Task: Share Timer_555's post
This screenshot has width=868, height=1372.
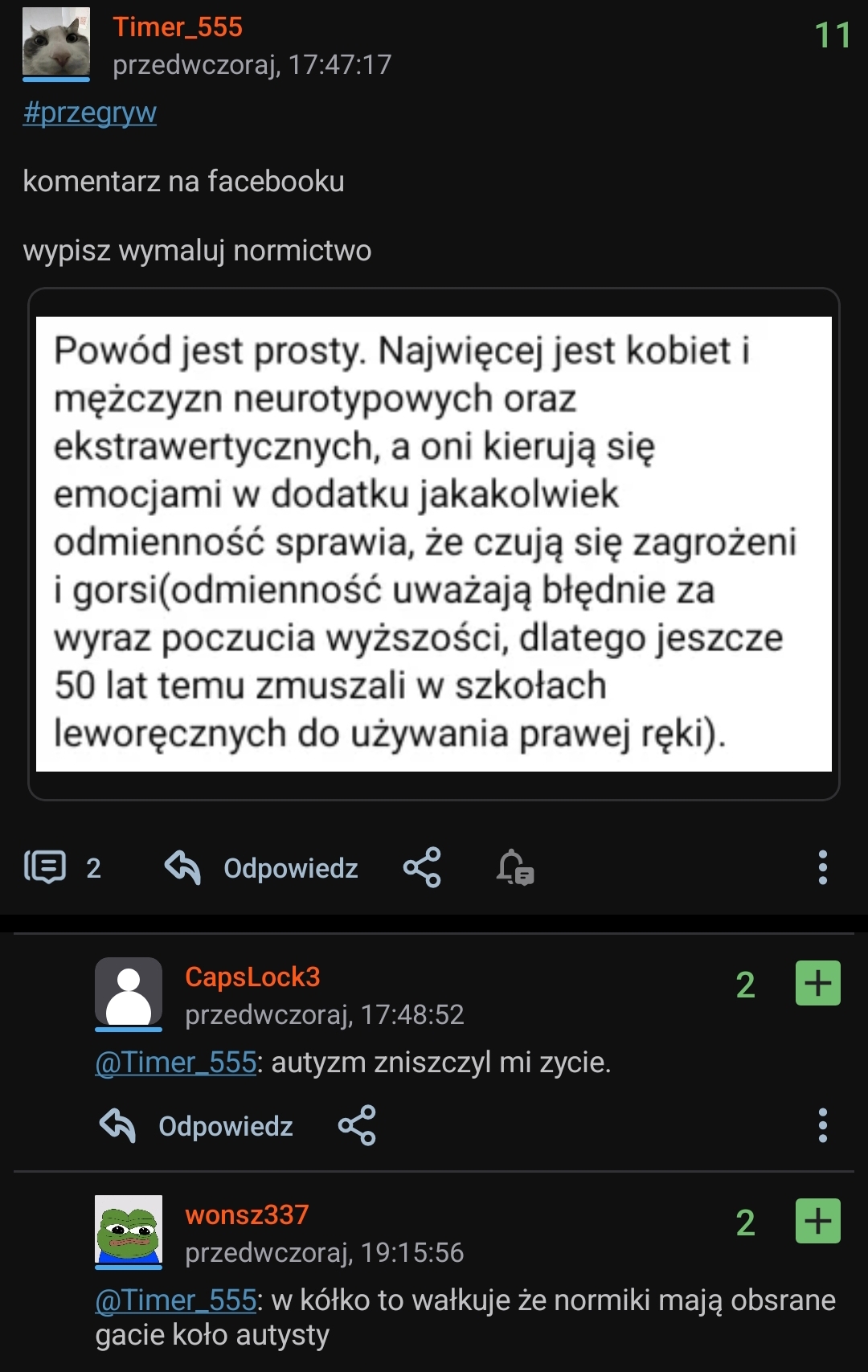Action: [422, 867]
